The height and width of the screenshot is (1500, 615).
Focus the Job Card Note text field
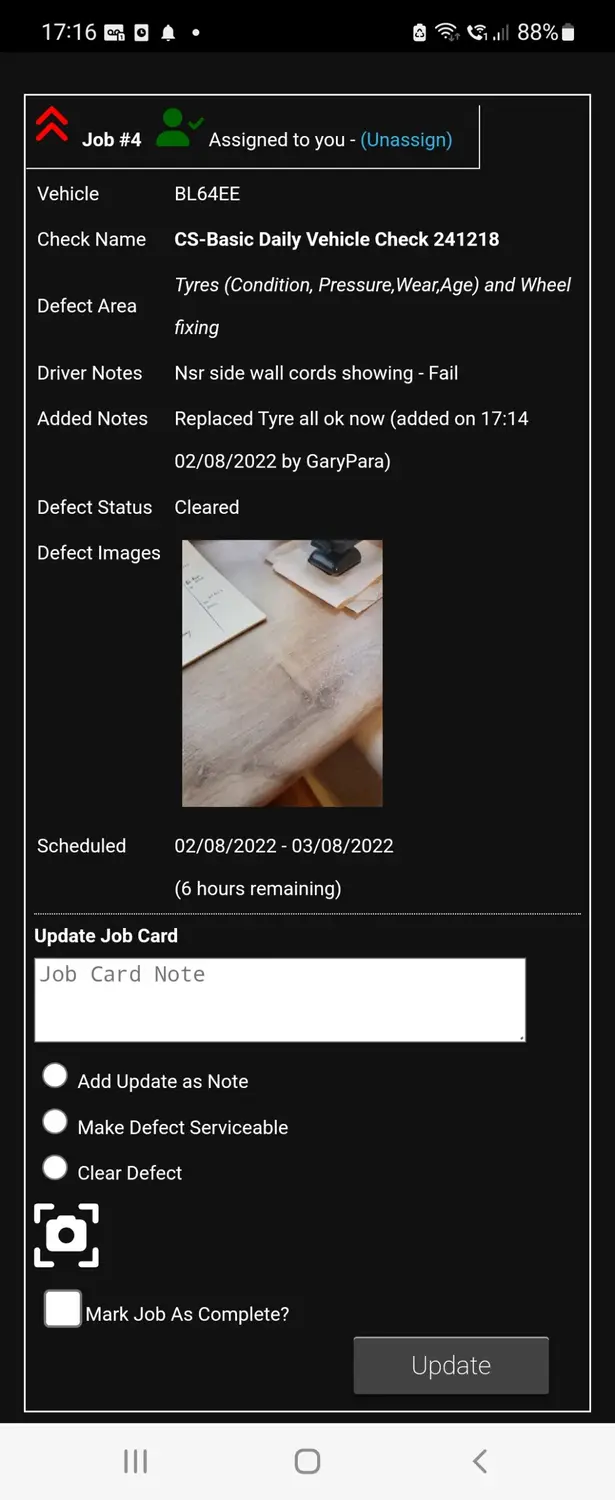[x=280, y=1000]
